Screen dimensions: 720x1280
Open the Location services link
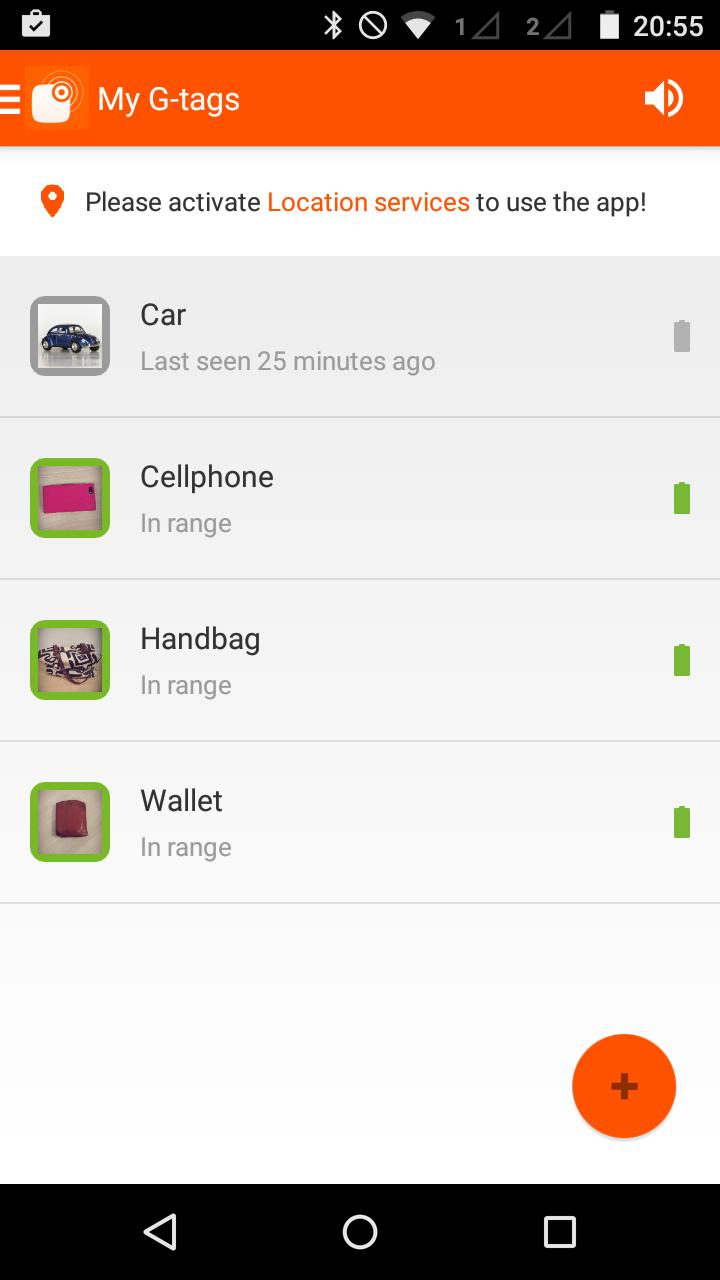pos(368,202)
